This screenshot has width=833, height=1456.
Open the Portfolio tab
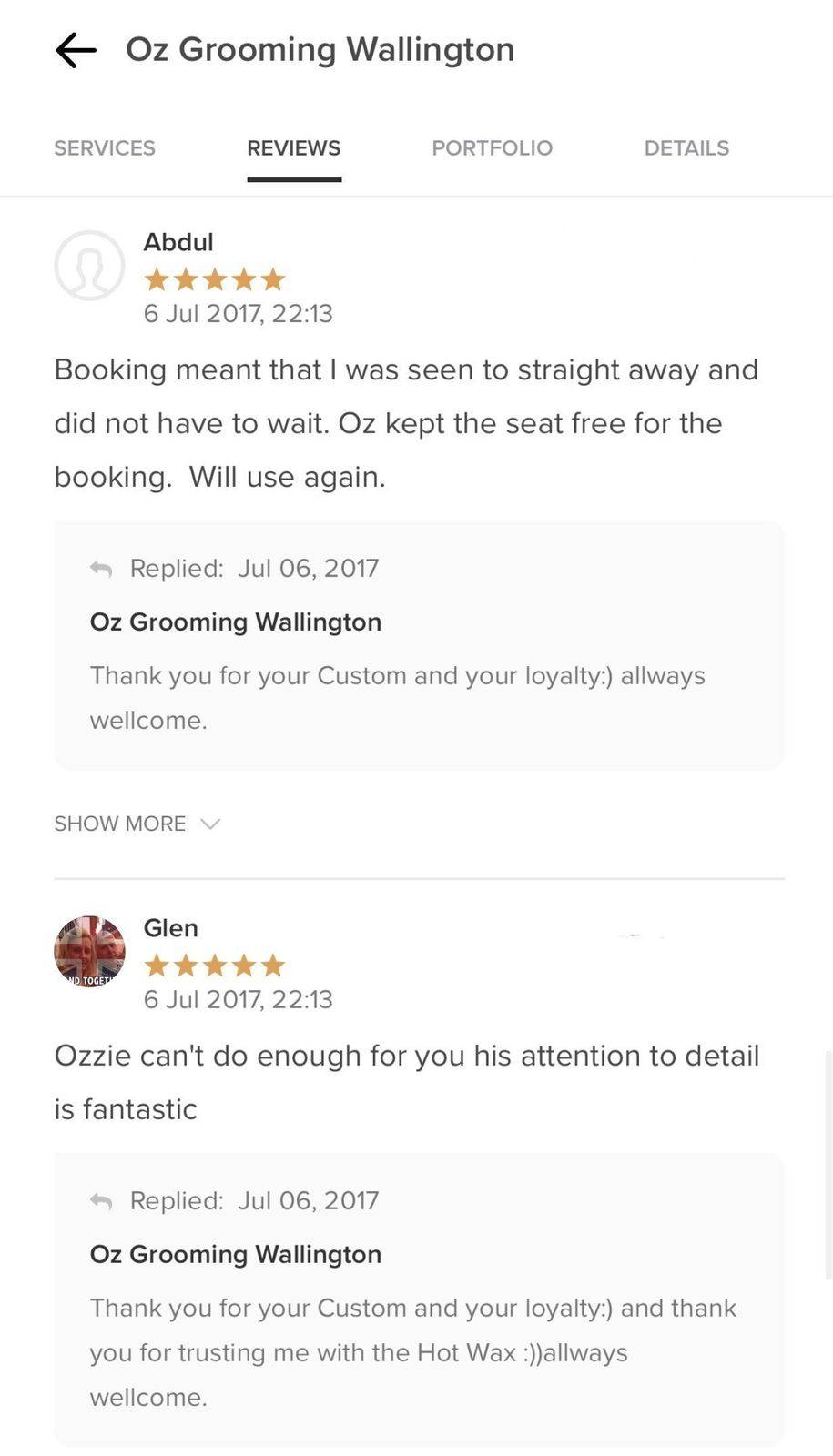[492, 148]
